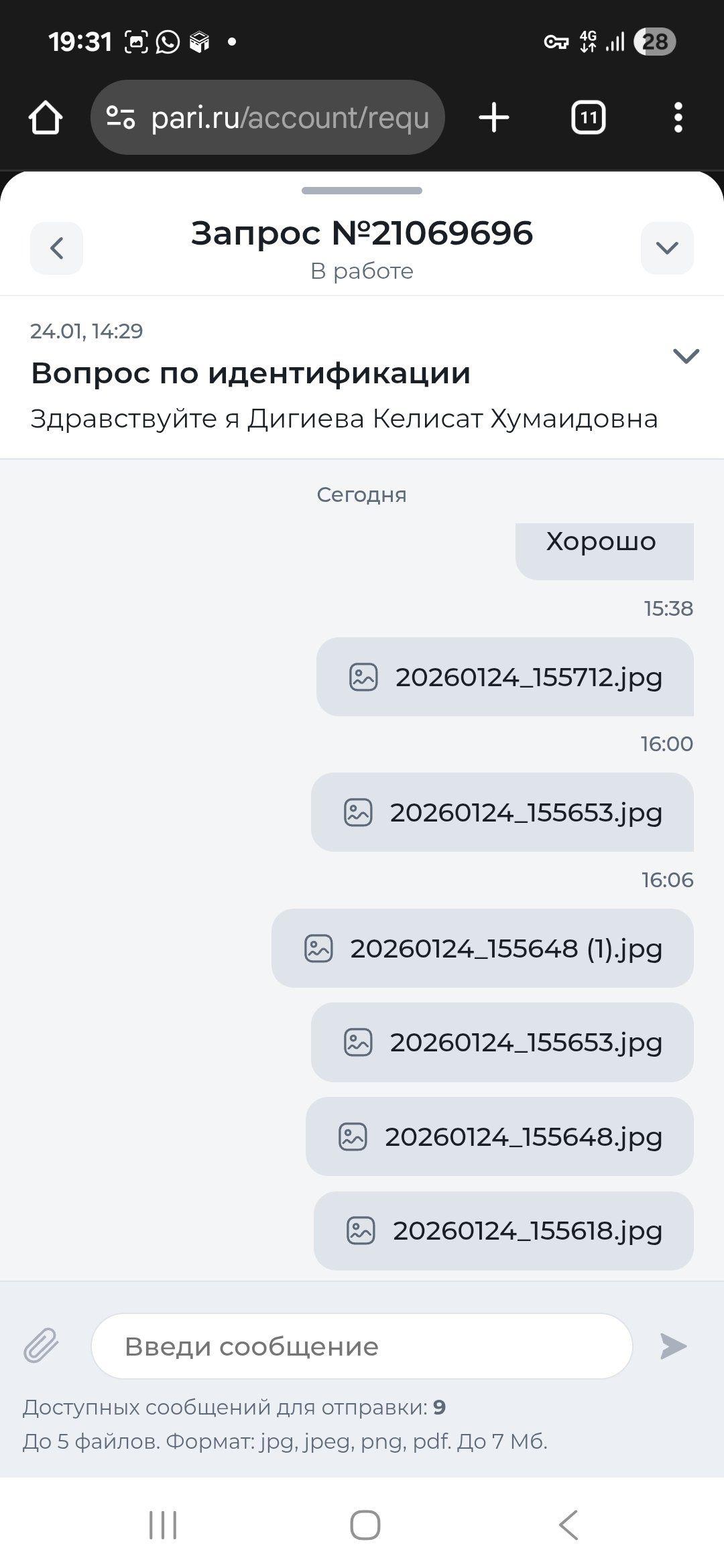This screenshot has height=1568, width=724.
Task: Open the browser home page
Action: (46, 118)
